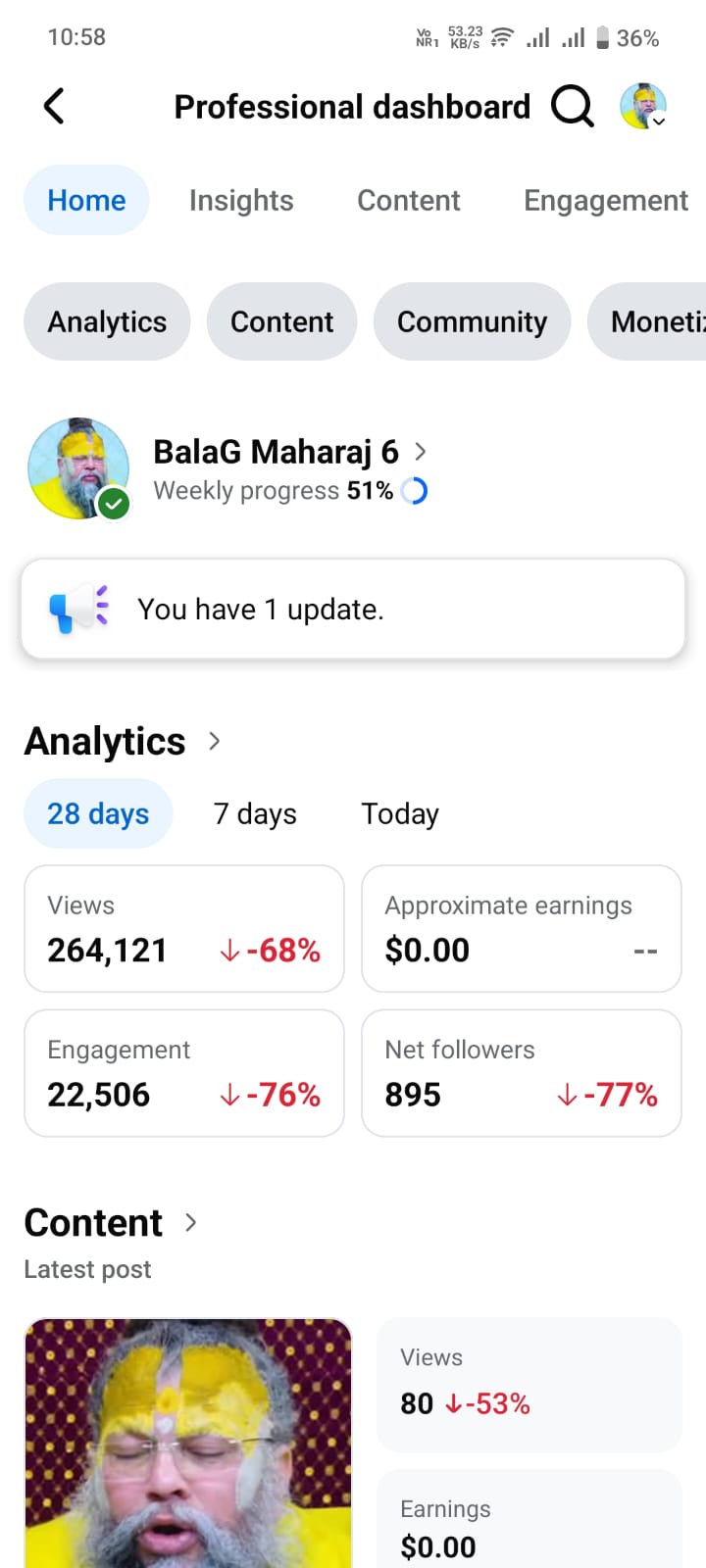This screenshot has height=1568, width=706.
Task: Open the profile switcher avatar
Action: pyautogui.click(x=643, y=106)
